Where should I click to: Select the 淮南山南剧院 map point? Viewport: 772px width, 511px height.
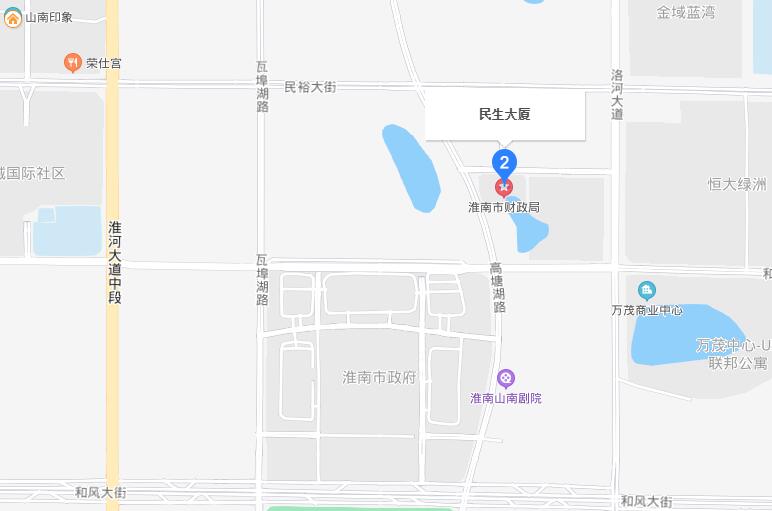[x=507, y=378]
